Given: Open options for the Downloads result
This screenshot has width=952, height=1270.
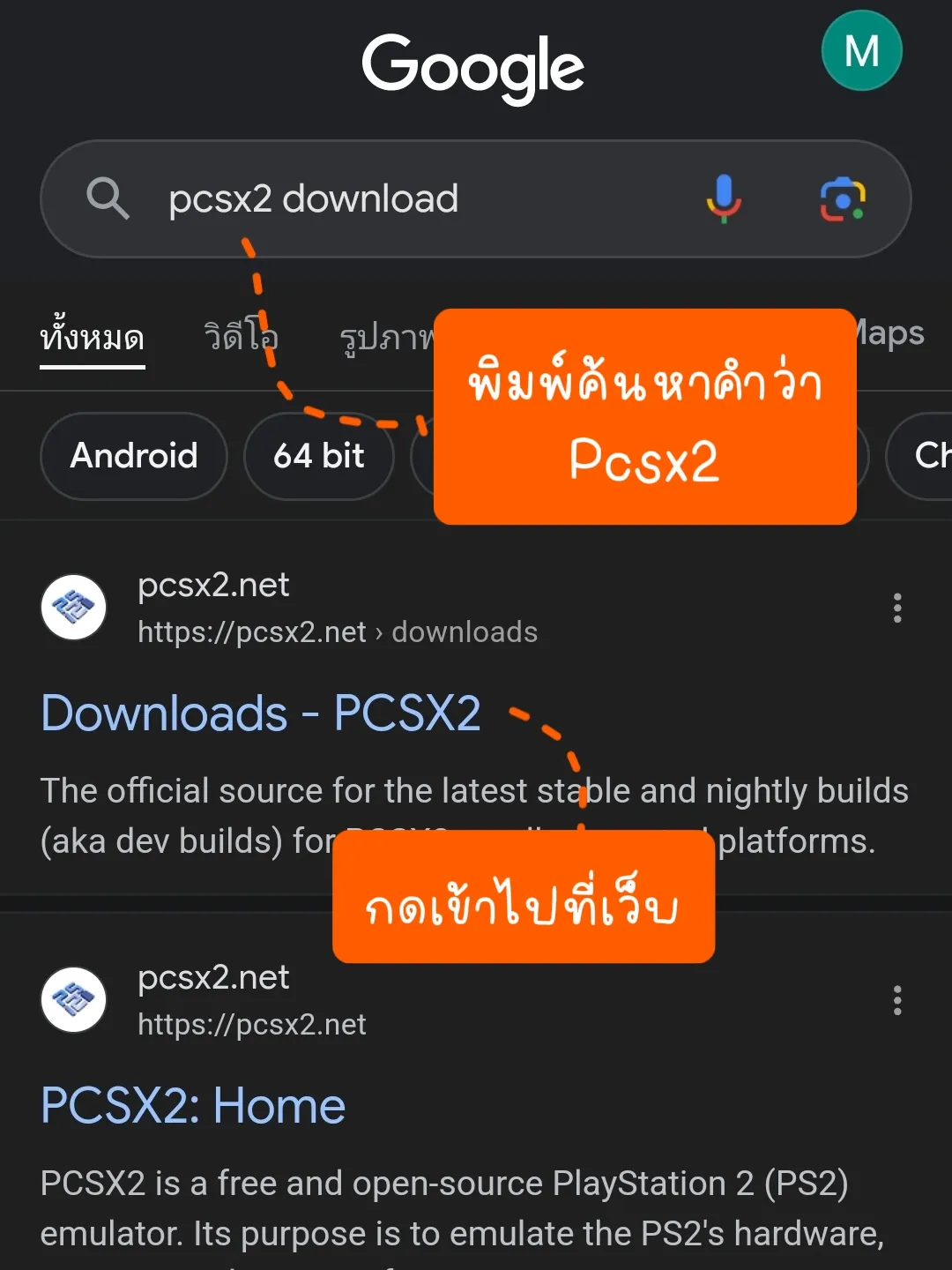Looking at the screenshot, I should (x=897, y=607).
